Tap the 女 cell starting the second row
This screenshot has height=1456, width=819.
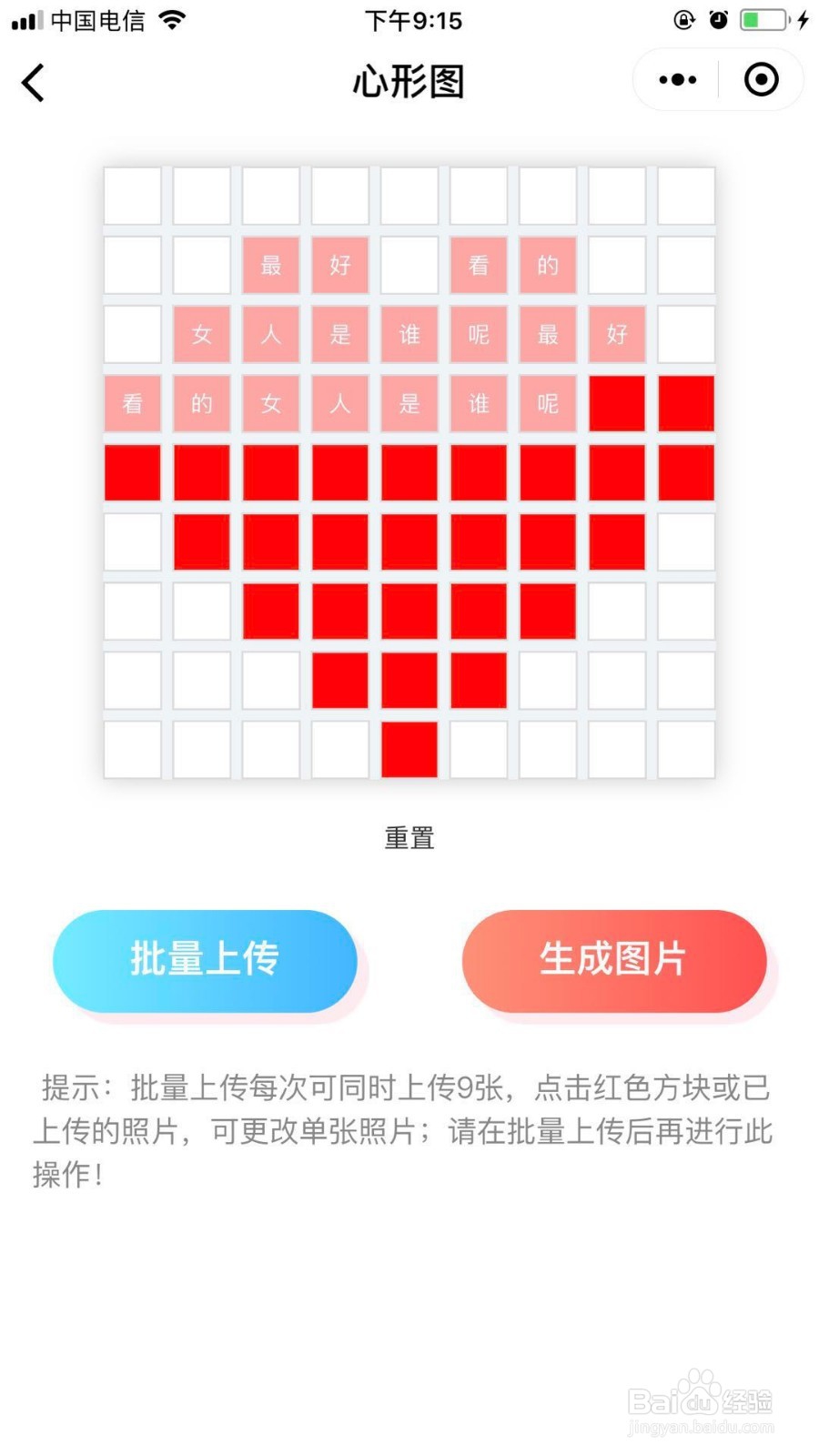point(201,334)
